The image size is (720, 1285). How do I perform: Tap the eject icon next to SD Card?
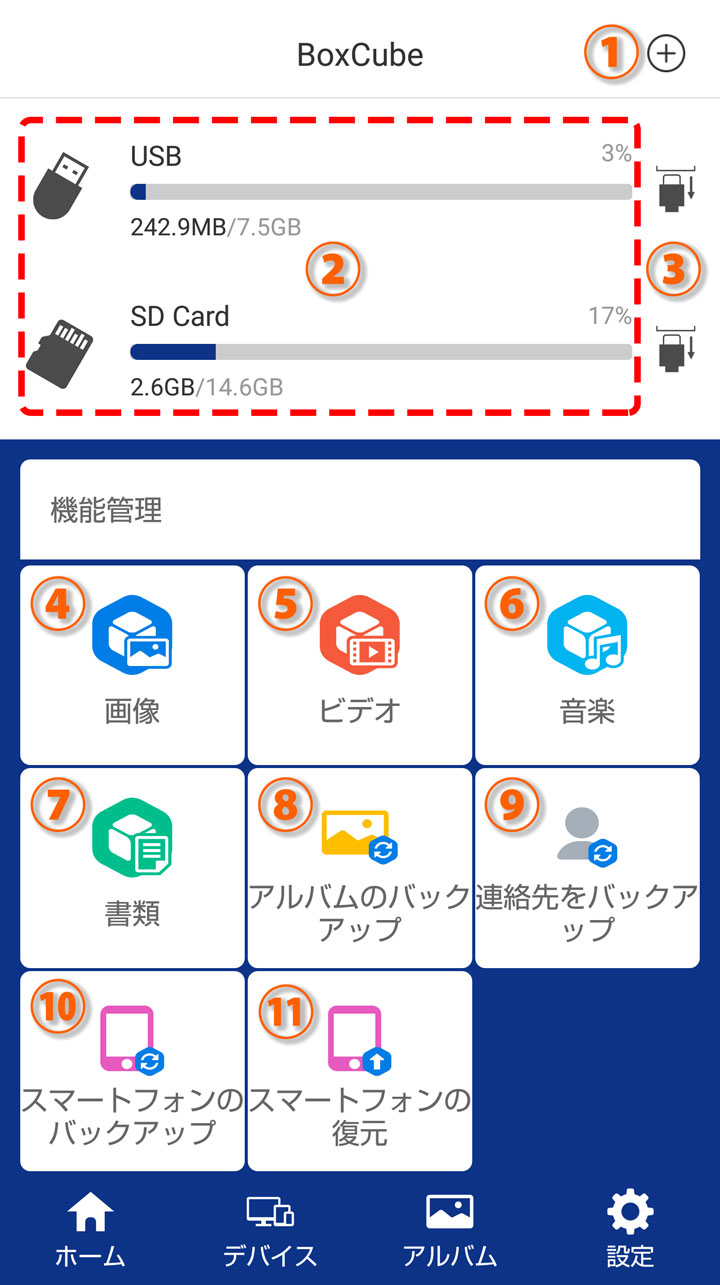click(x=676, y=350)
